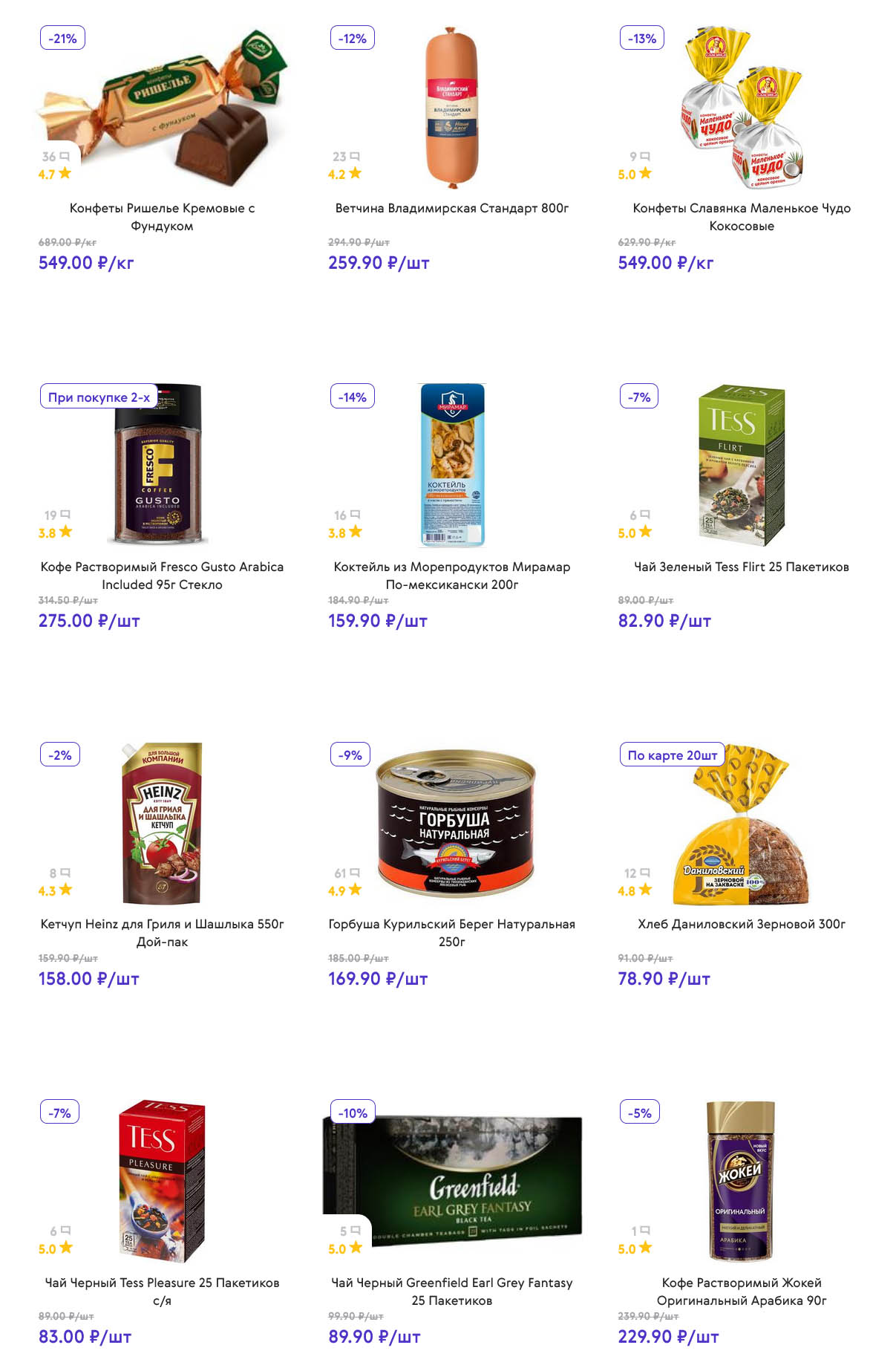
Task: Open Чай Зеленый Tess Flirt 25 Пакетиков
Action: click(741, 567)
